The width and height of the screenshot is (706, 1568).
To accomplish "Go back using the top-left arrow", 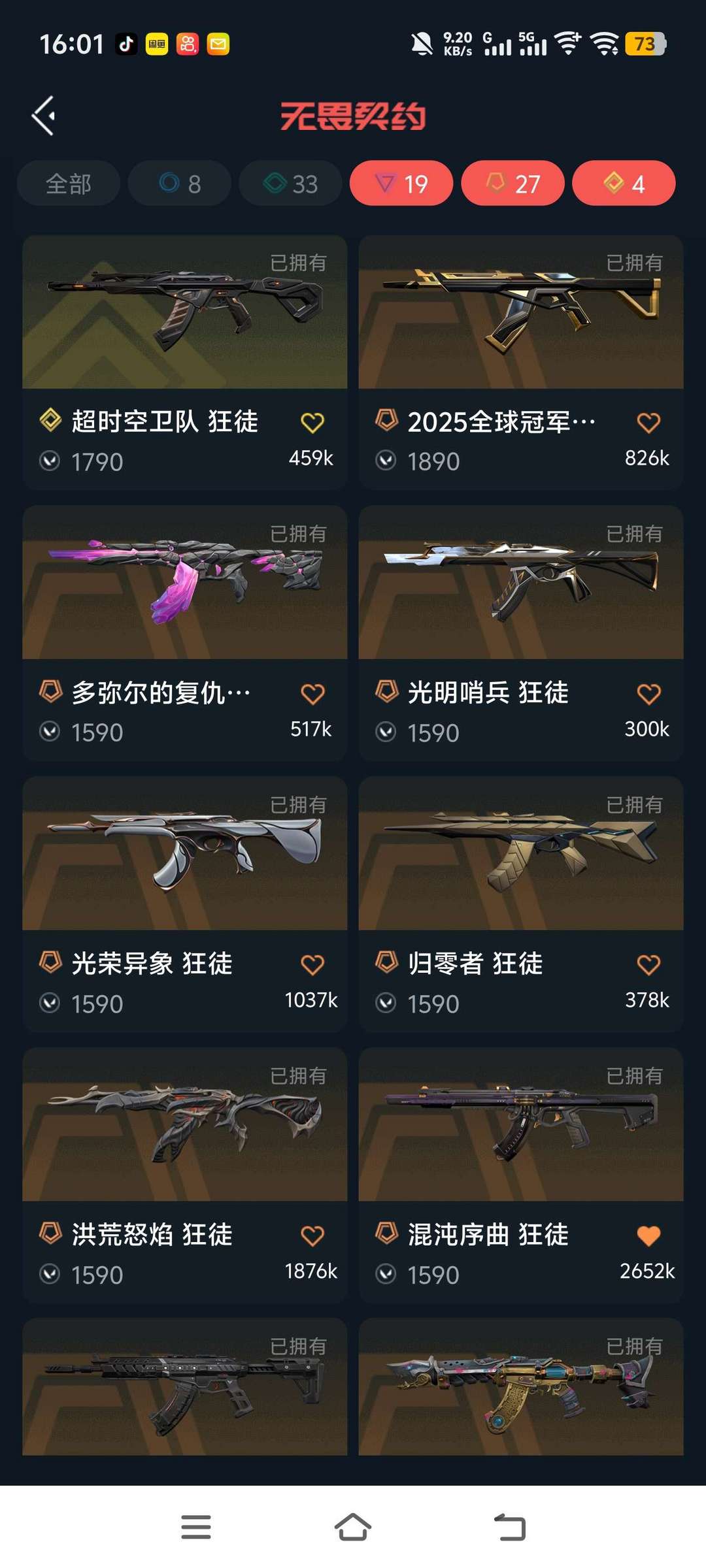I will click(43, 116).
